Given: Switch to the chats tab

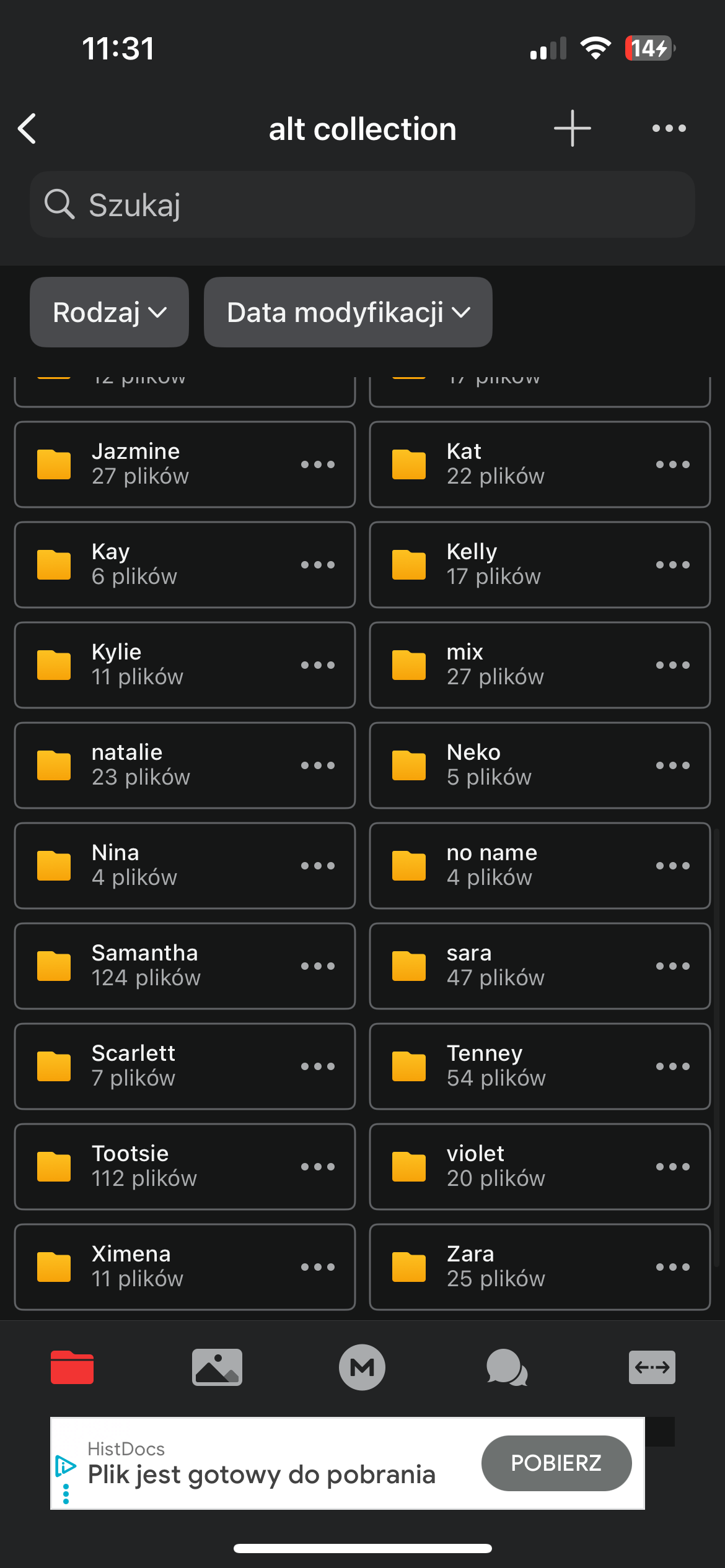Looking at the screenshot, I should pyautogui.click(x=507, y=1367).
